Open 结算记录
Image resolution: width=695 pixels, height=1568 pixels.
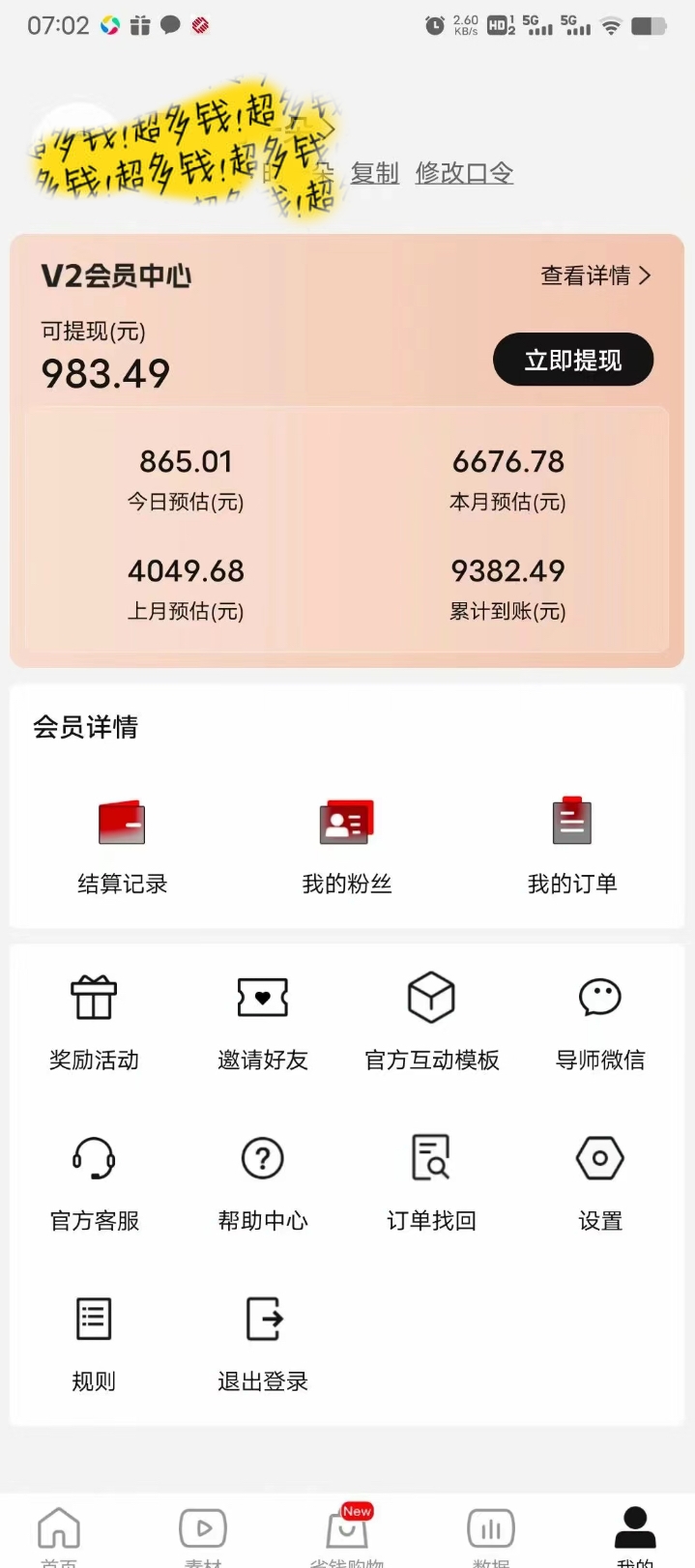122,844
